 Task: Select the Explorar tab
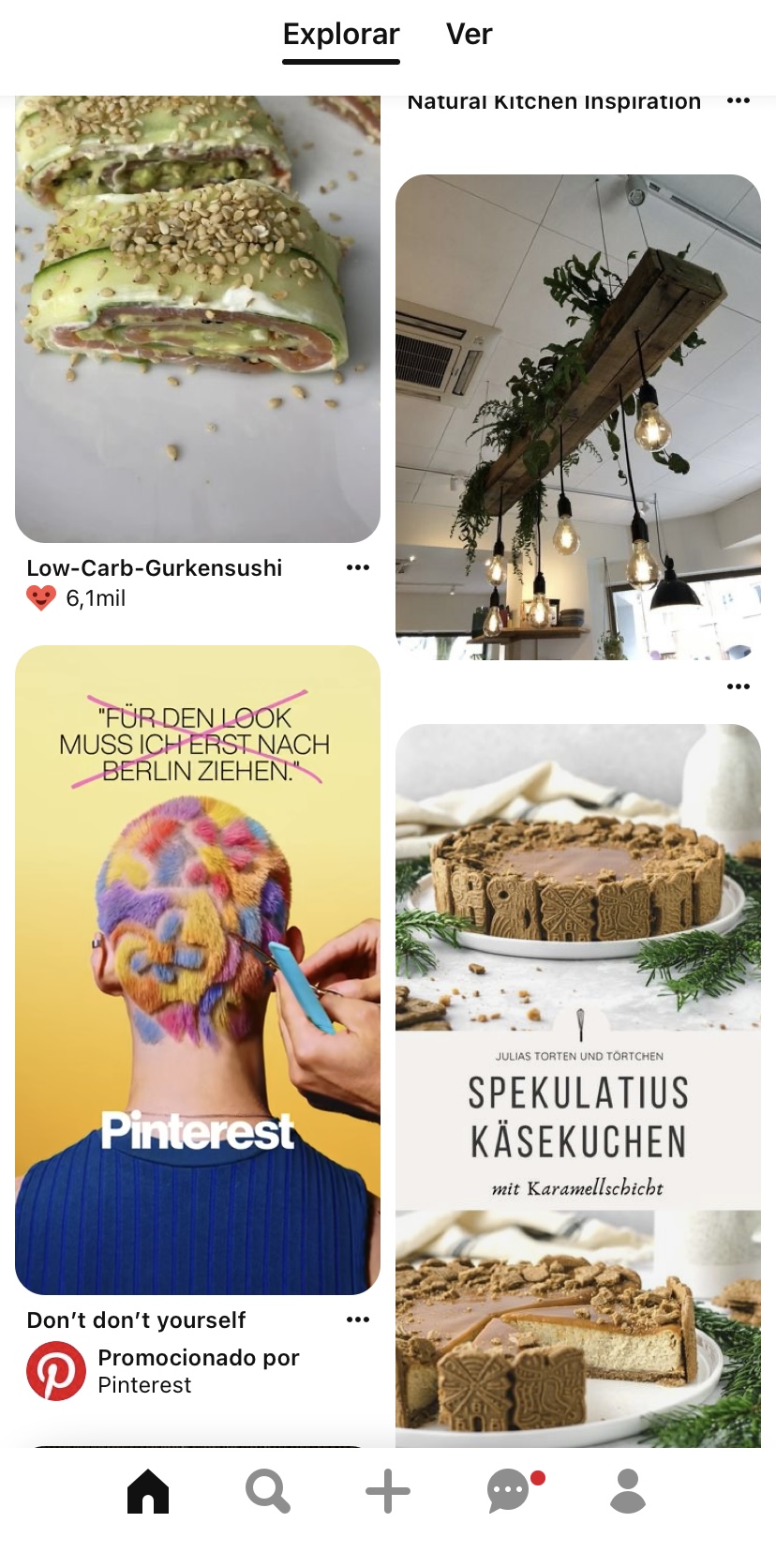341,35
